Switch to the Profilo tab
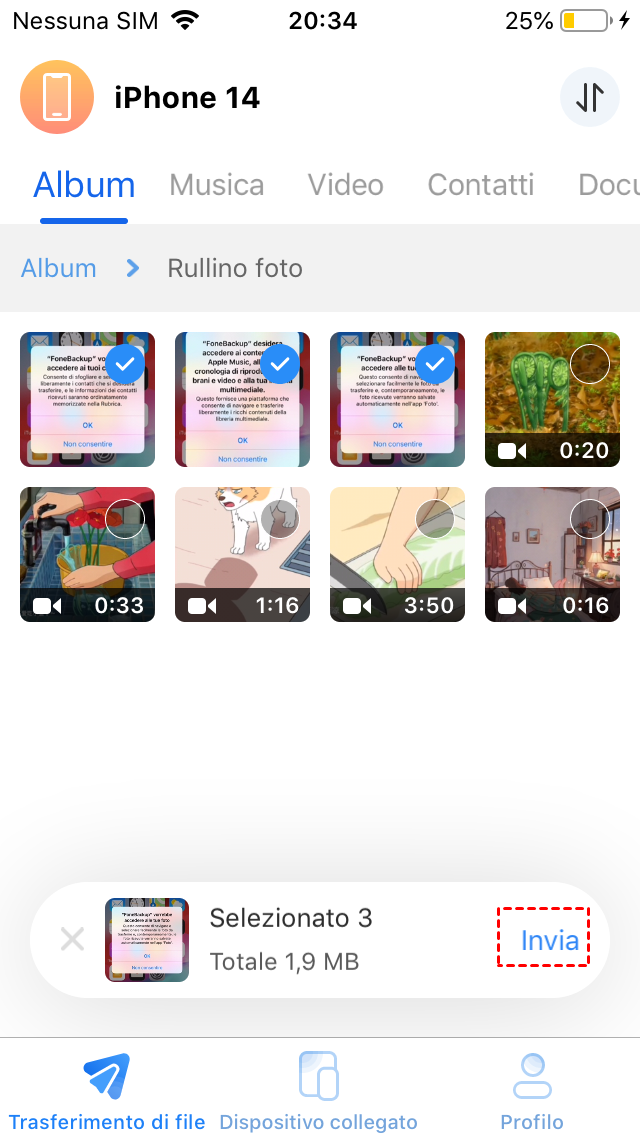The height and width of the screenshot is (1136, 640). (x=532, y=1090)
